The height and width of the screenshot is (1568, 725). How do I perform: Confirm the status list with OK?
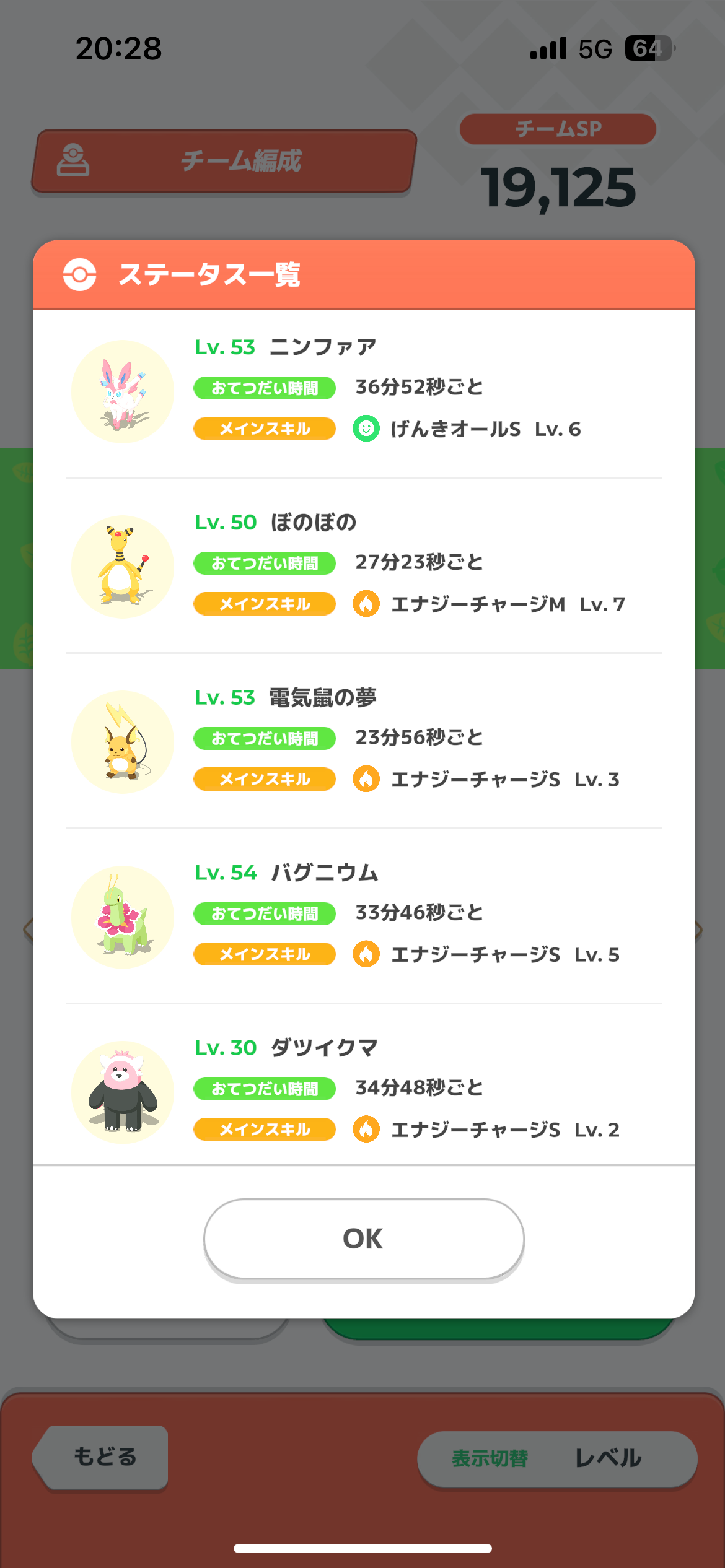(x=364, y=1239)
